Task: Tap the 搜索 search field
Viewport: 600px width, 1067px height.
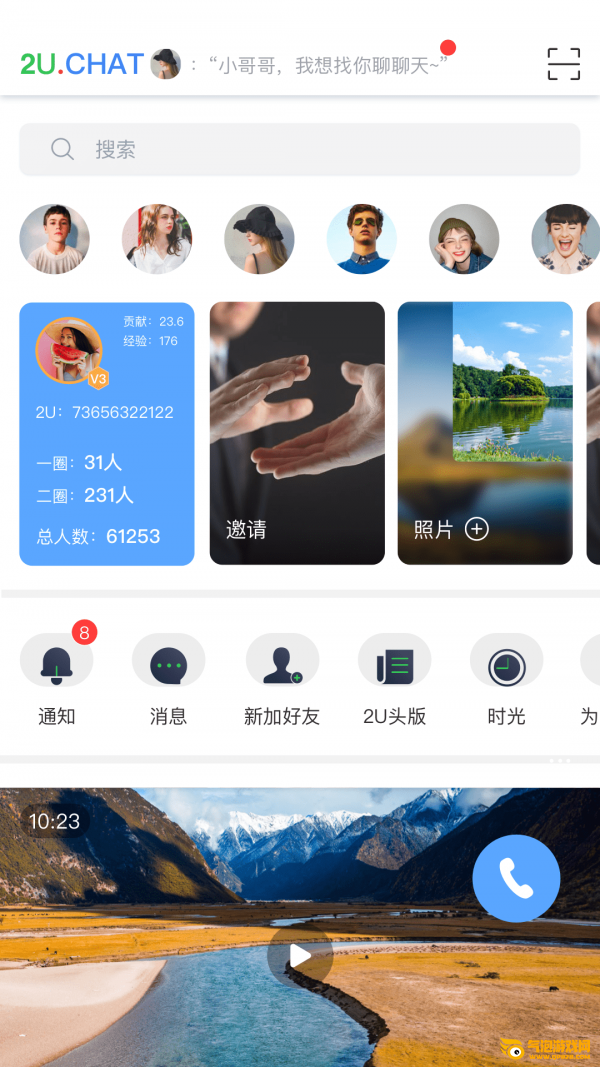Action: [x=299, y=150]
